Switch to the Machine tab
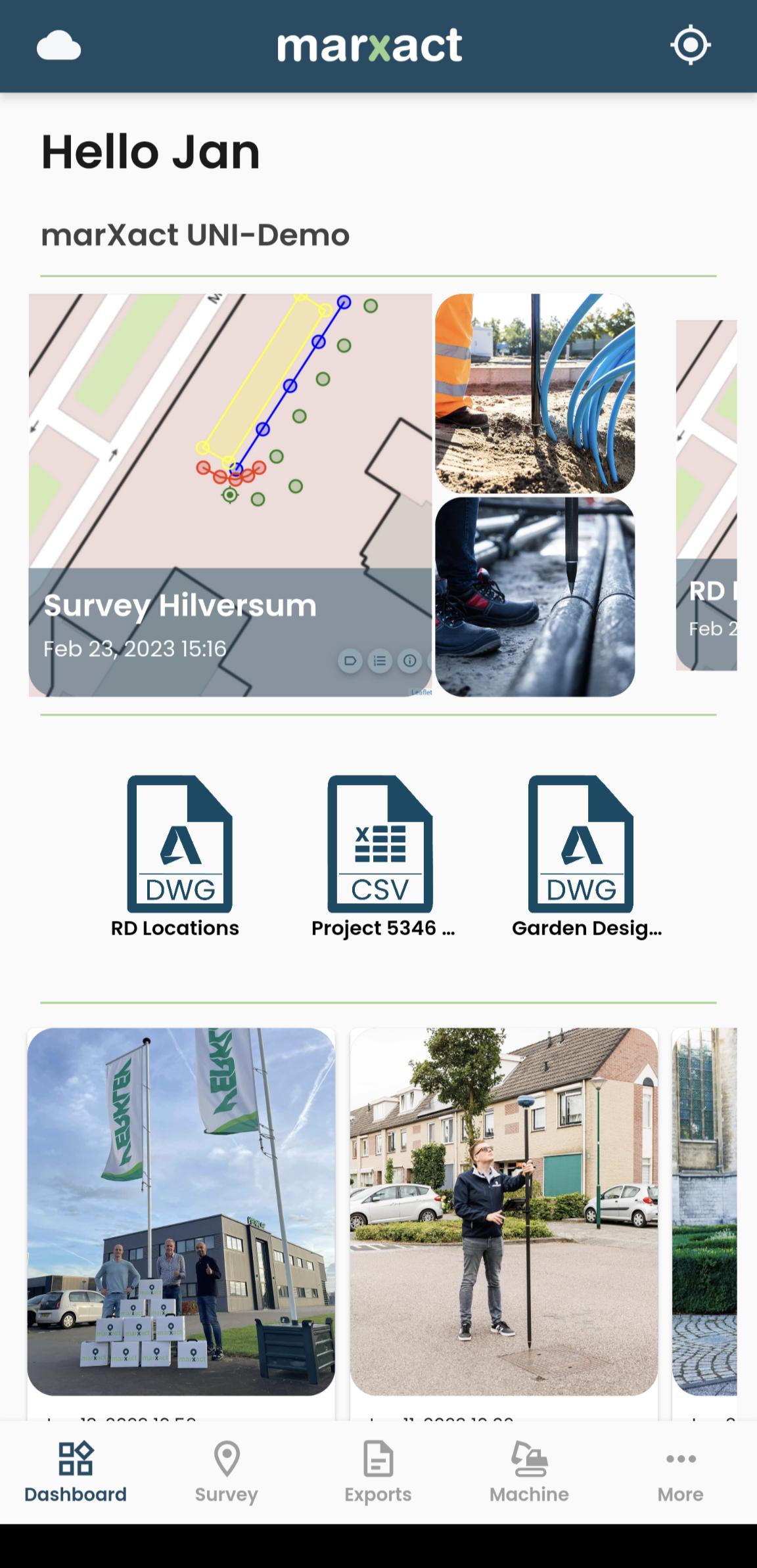Image resolution: width=757 pixels, height=1568 pixels. (x=529, y=1472)
